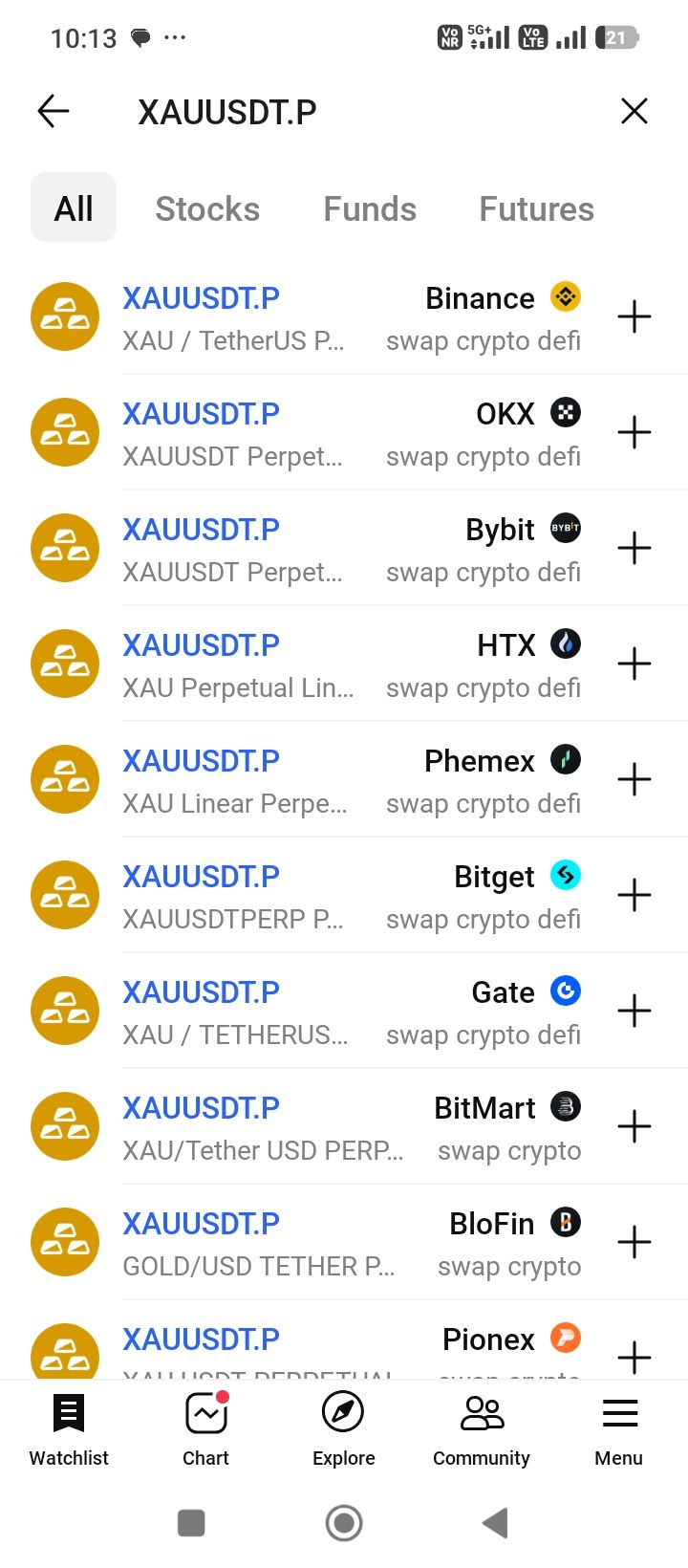Switch to the Chart tab
The width and height of the screenshot is (688, 1568).
(x=206, y=1429)
